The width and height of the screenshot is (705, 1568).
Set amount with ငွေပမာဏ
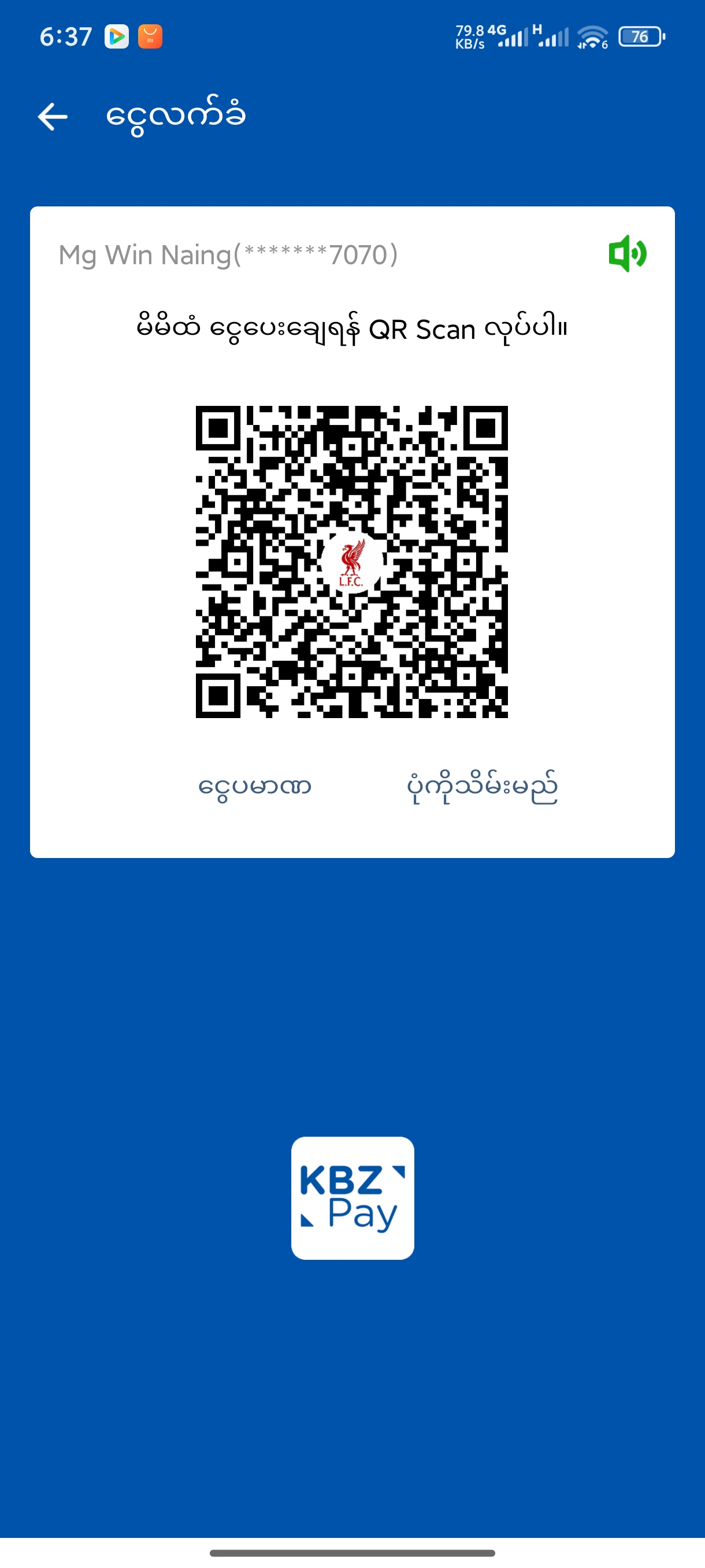click(x=255, y=786)
